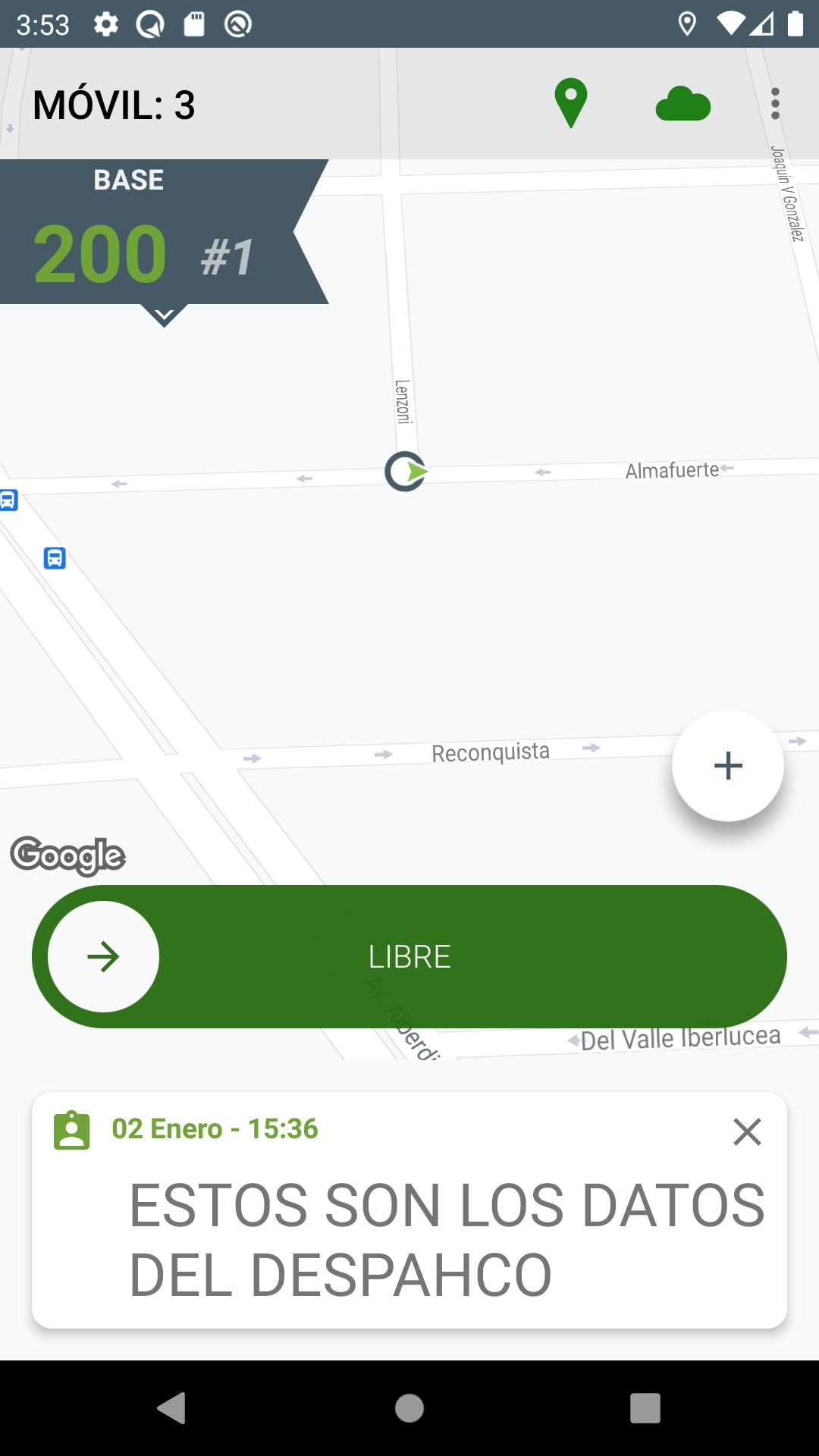This screenshot has height=1456, width=819.
Task: Go back with the system back button
Action: (x=172, y=1408)
